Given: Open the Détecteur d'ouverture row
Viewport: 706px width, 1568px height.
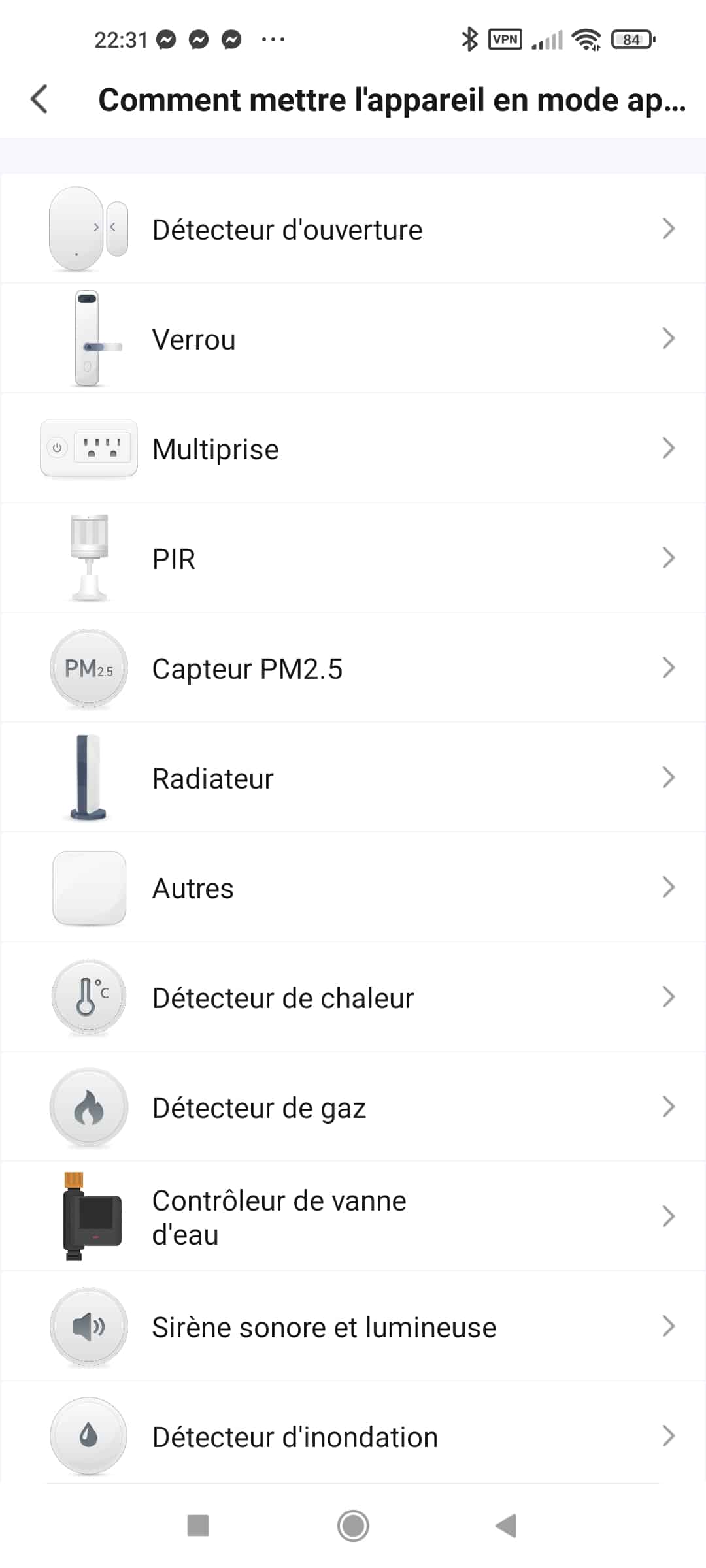Looking at the screenshot, I should (353, 229).
